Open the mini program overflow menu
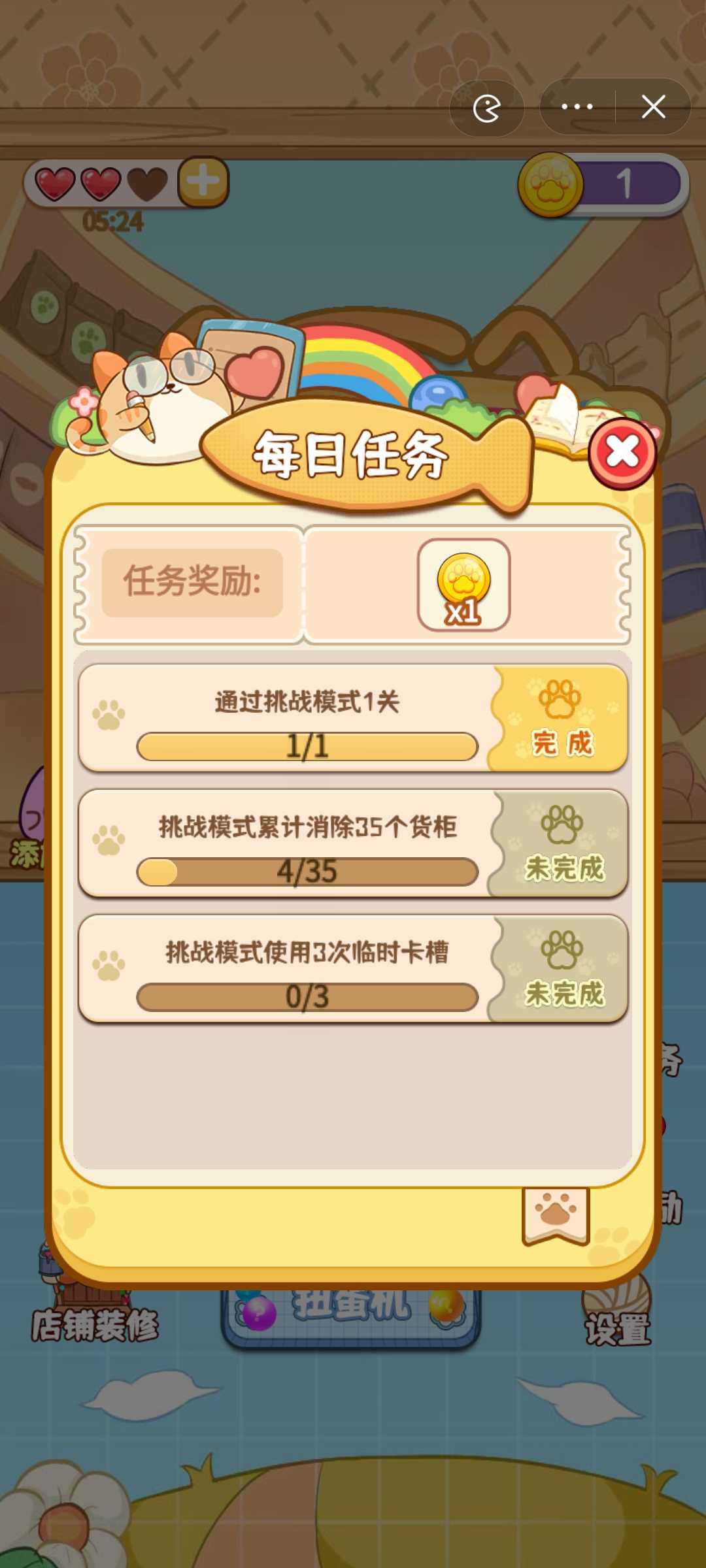The width and height of the screenshot is (706, 1568). tap(577, 106)
